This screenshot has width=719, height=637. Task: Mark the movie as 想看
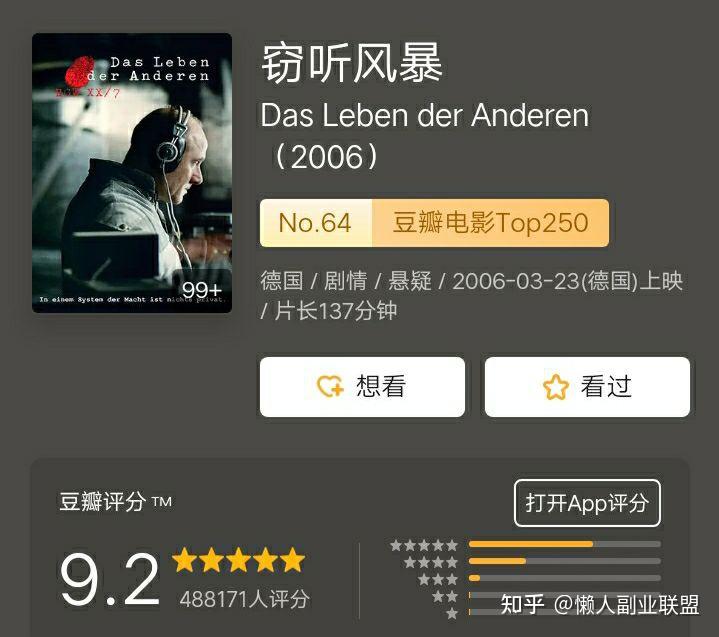[362, 386]
